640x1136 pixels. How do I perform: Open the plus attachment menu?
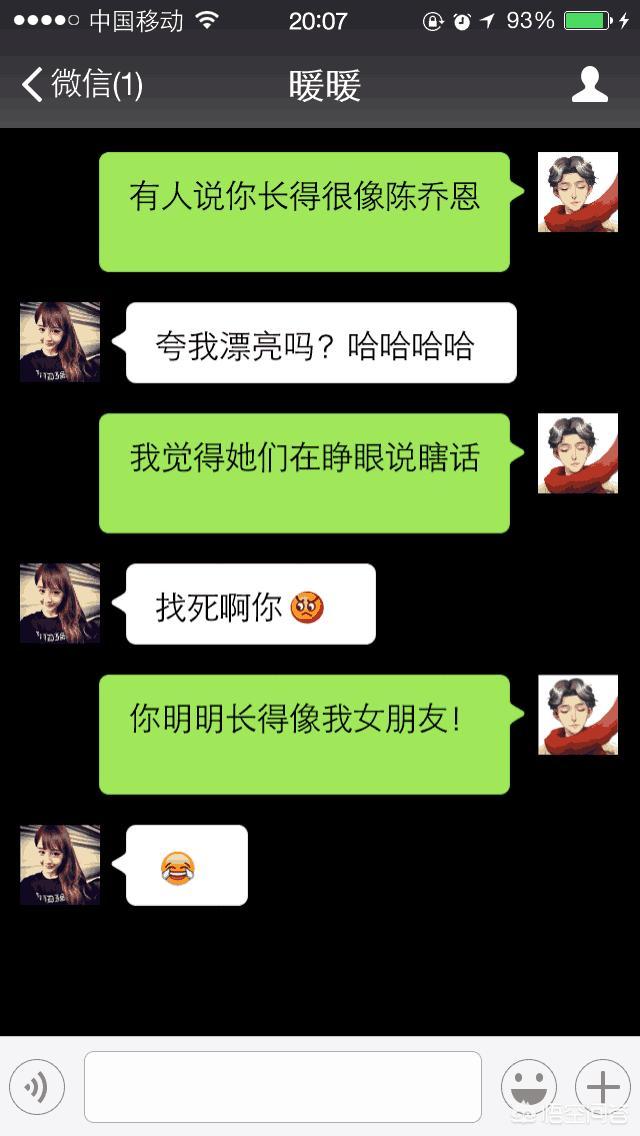[x=602, y=1087]
